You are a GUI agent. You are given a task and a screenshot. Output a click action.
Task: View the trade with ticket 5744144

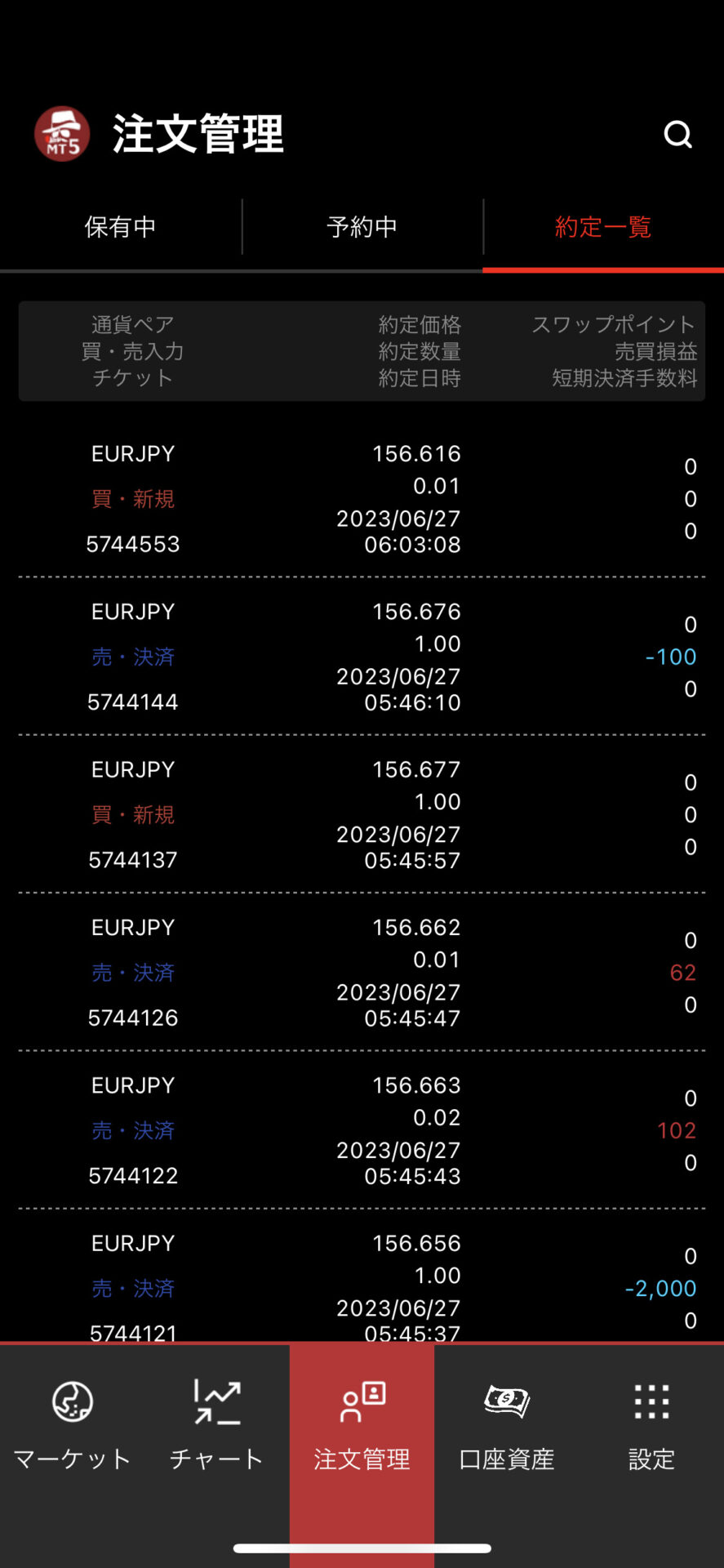pos(362,657)
